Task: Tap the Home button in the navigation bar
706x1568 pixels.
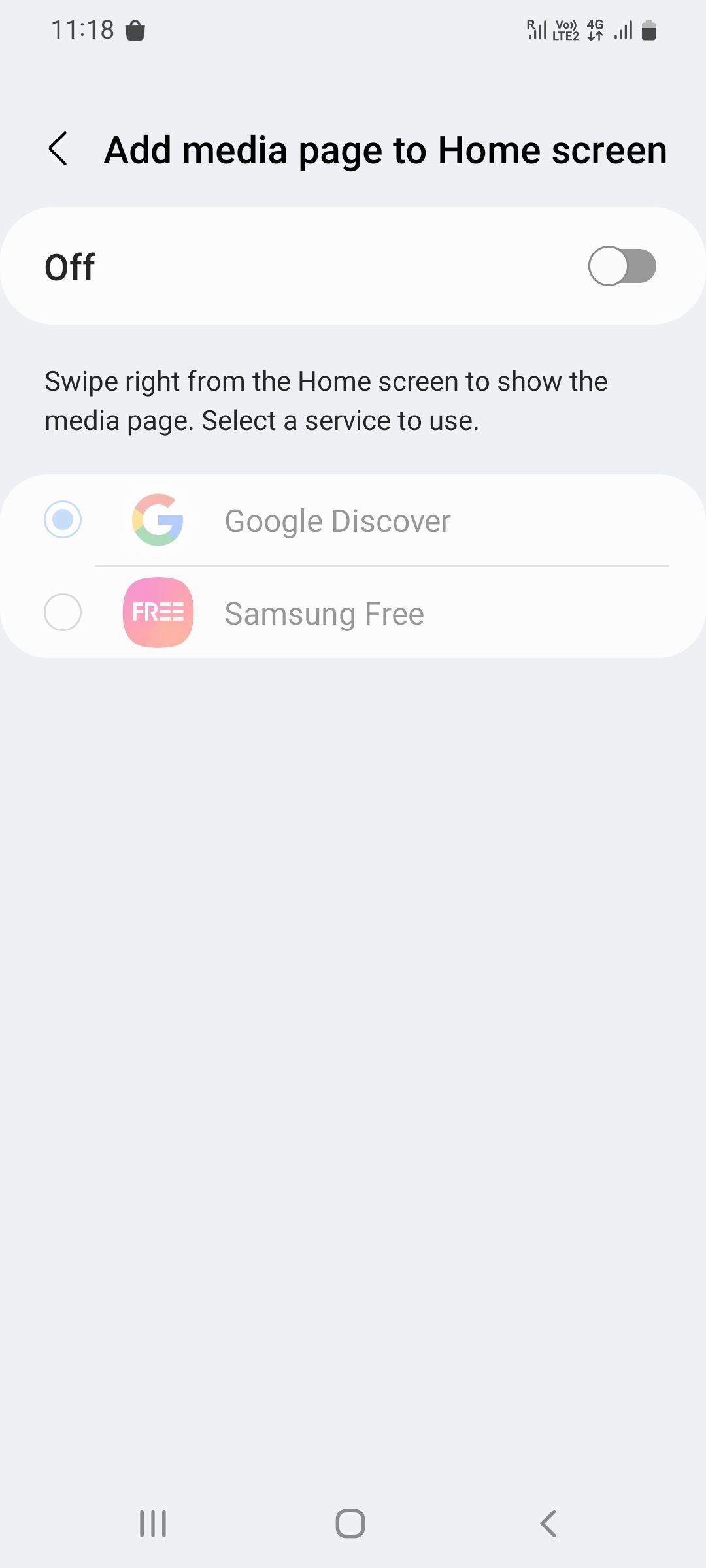Action: (x=351, y=1523)
